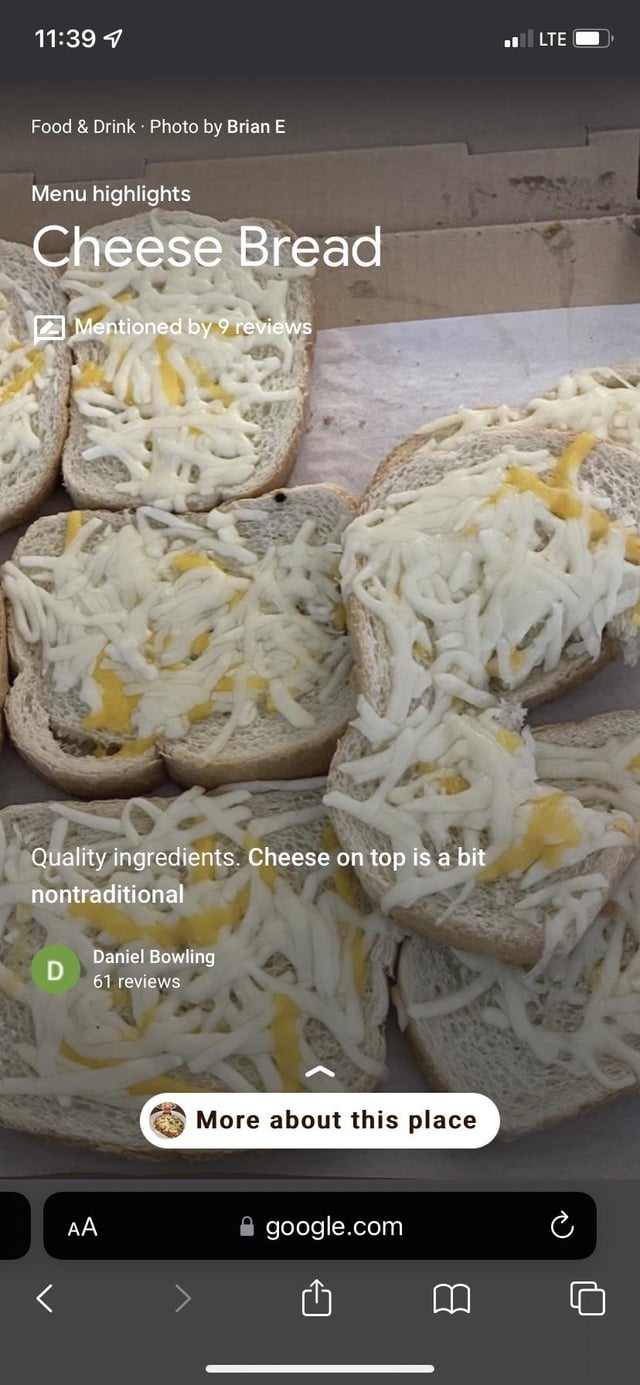Screen dimensions: 640x1385
Task: Open the AA reader options
Action: pos(82,1227)
